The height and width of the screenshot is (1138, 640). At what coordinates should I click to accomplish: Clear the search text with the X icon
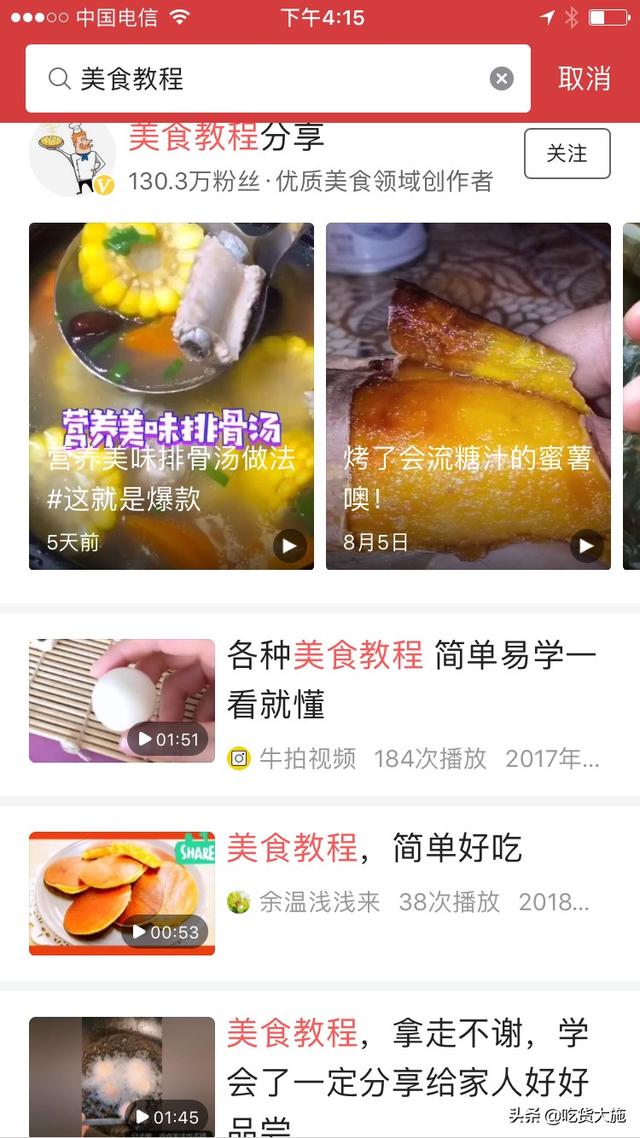point(501,78)
